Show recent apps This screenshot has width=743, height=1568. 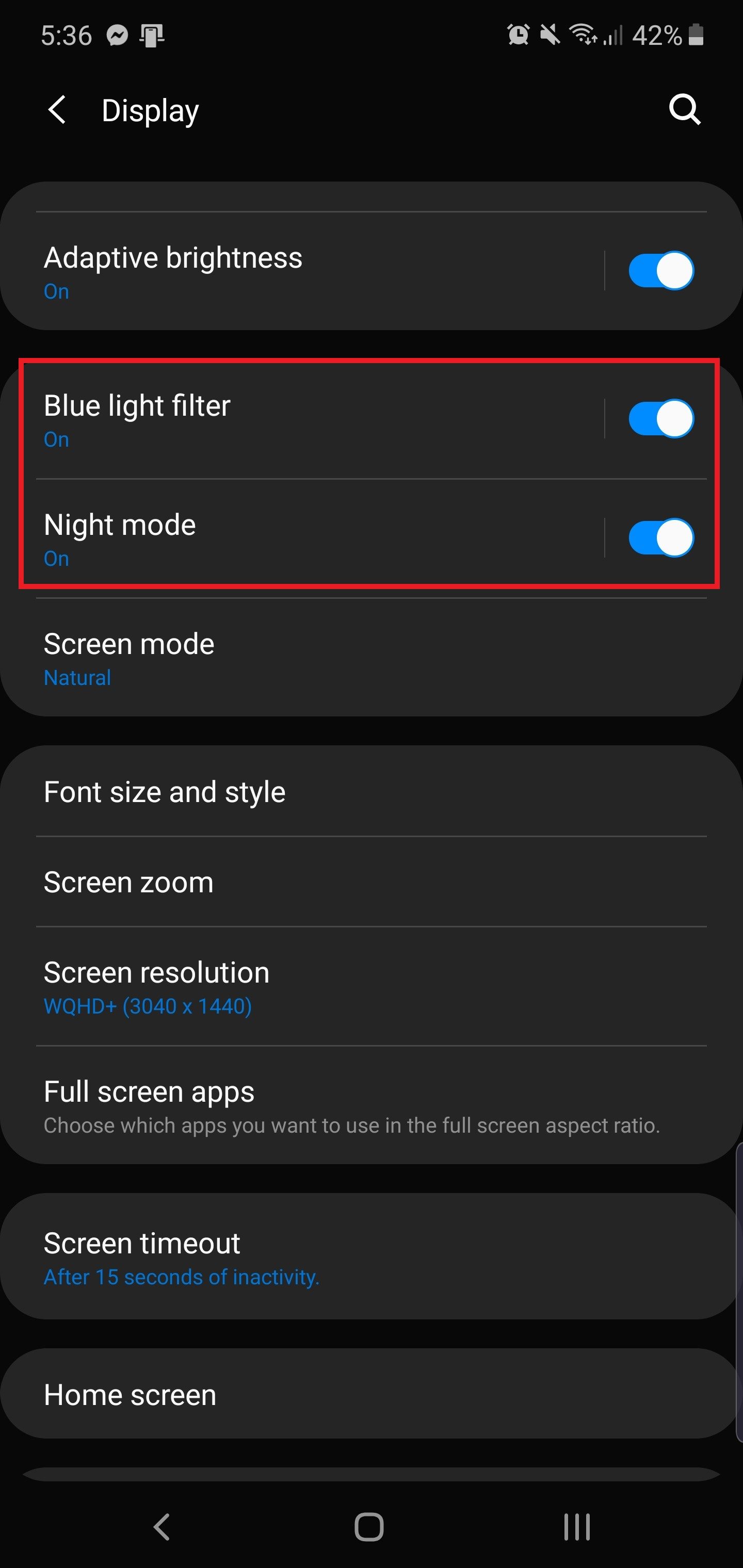pyautogui.click(x=576, y=1527)
